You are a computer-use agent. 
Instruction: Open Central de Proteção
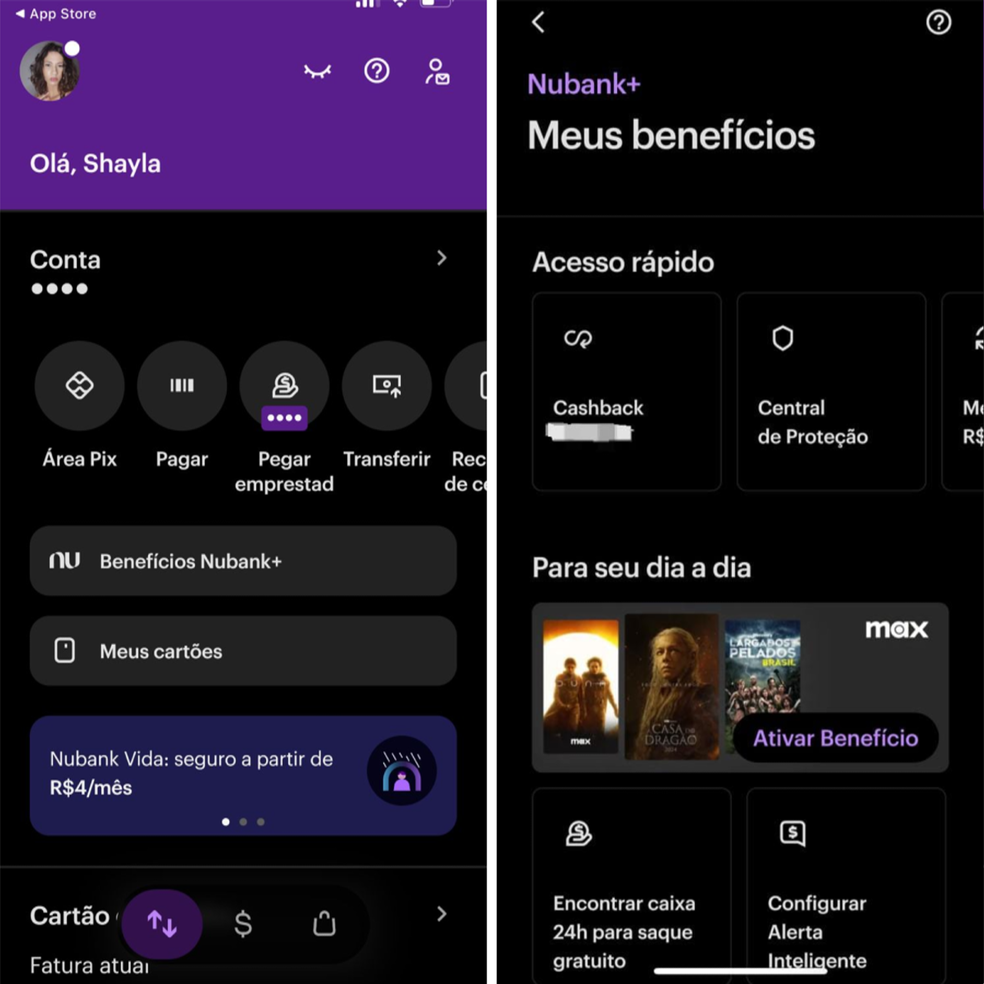(830, 391)
